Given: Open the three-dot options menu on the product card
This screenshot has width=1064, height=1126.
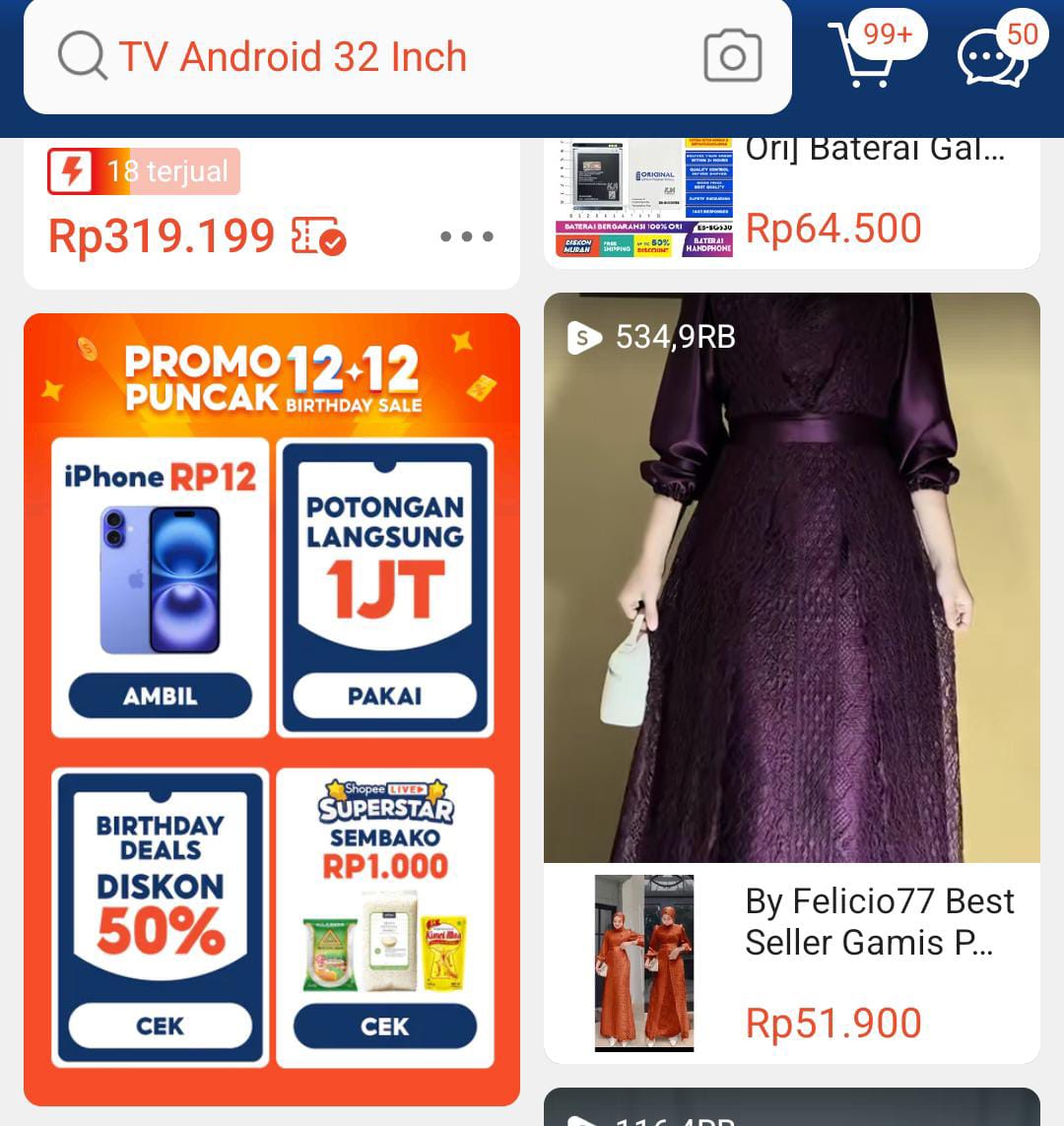Looking at the screenshot, I should 466,235.
